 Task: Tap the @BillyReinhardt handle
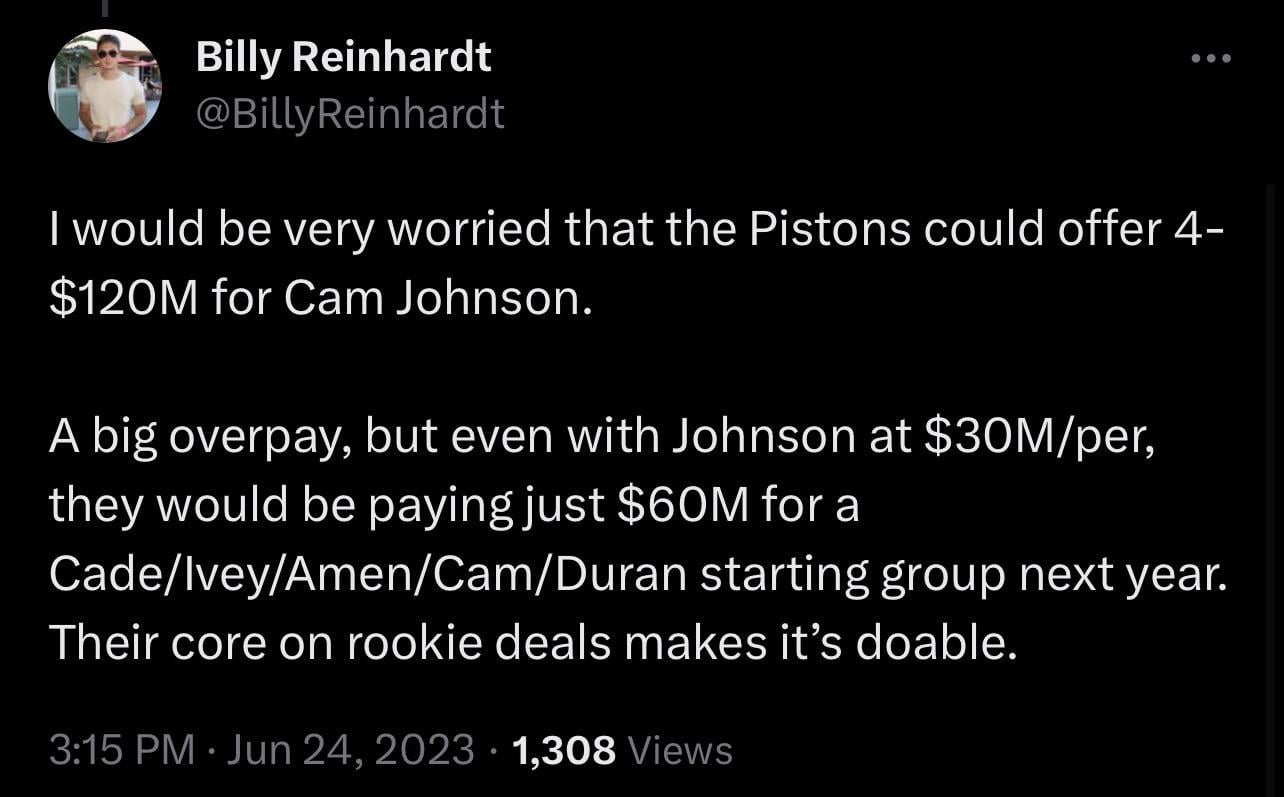(x=350, y=114)
